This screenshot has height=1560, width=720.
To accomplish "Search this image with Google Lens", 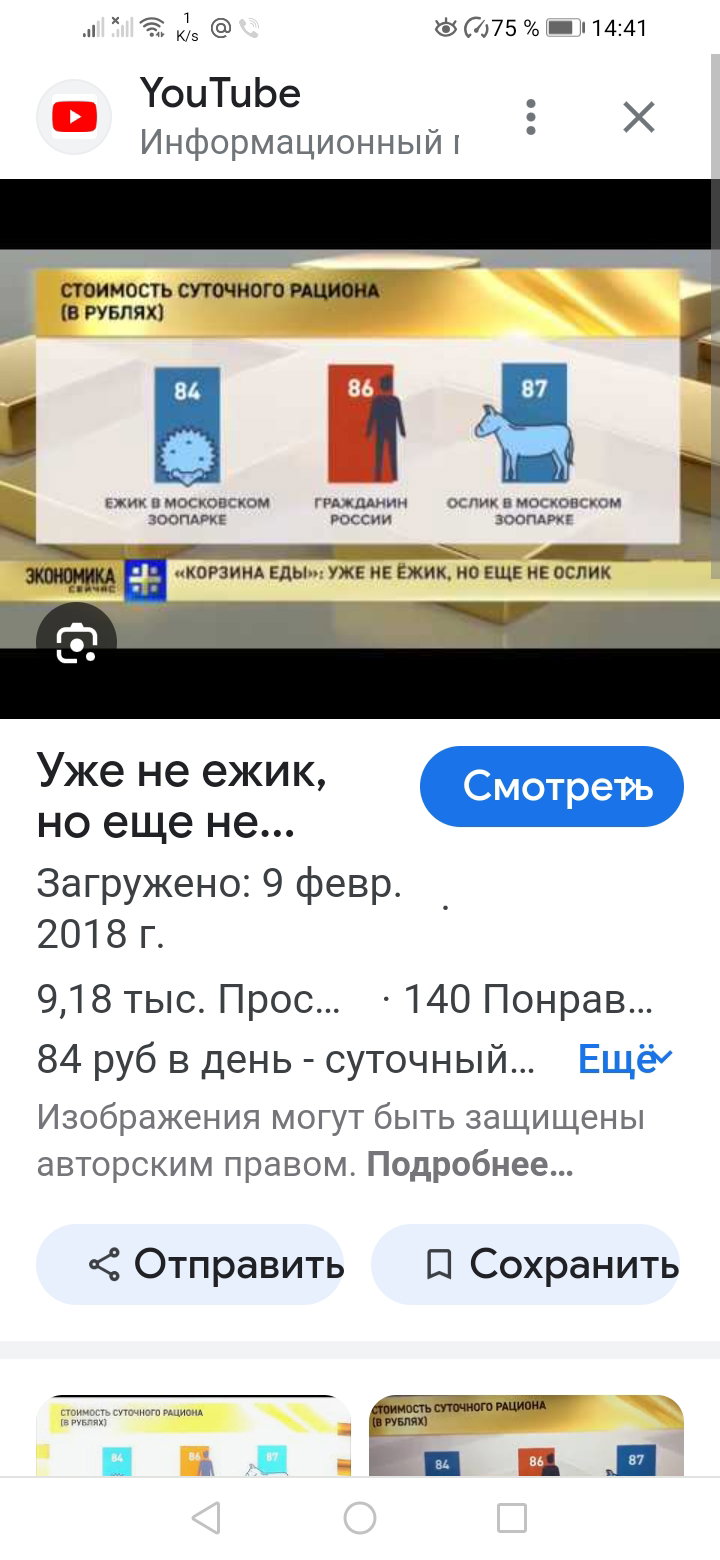I will pyautogui.click(x=76, y=643).
